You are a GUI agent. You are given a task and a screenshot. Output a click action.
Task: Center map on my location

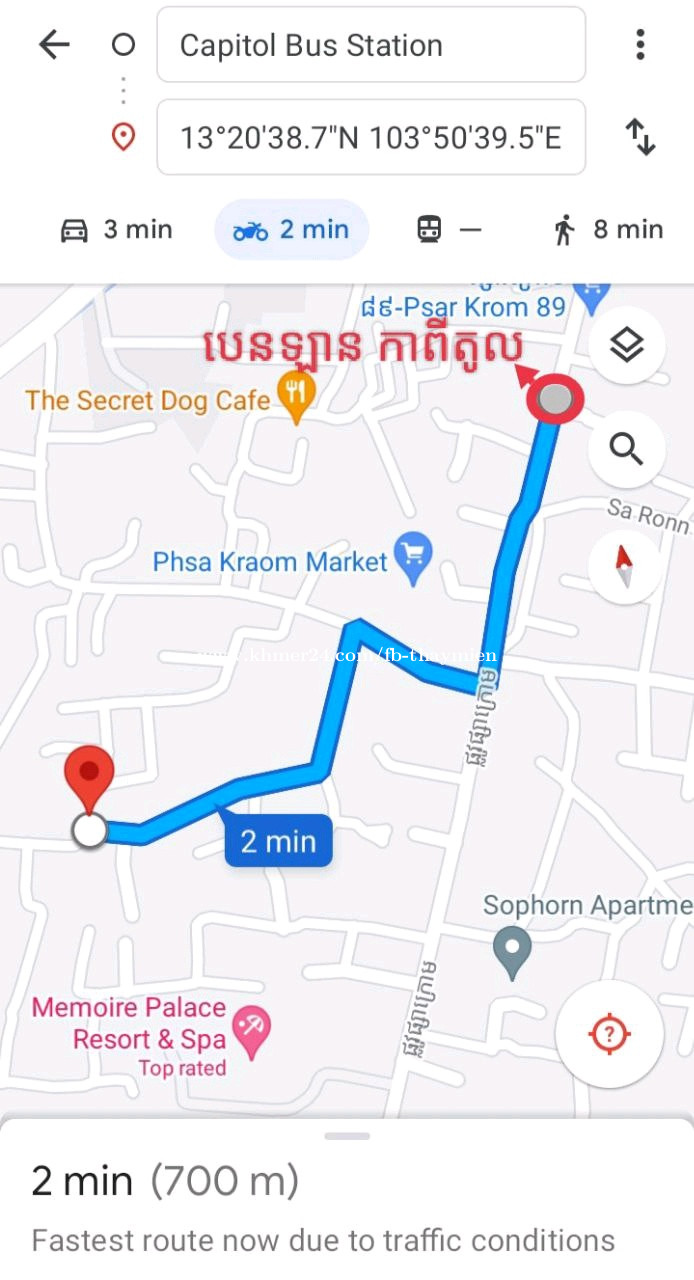click(610, 1034)
